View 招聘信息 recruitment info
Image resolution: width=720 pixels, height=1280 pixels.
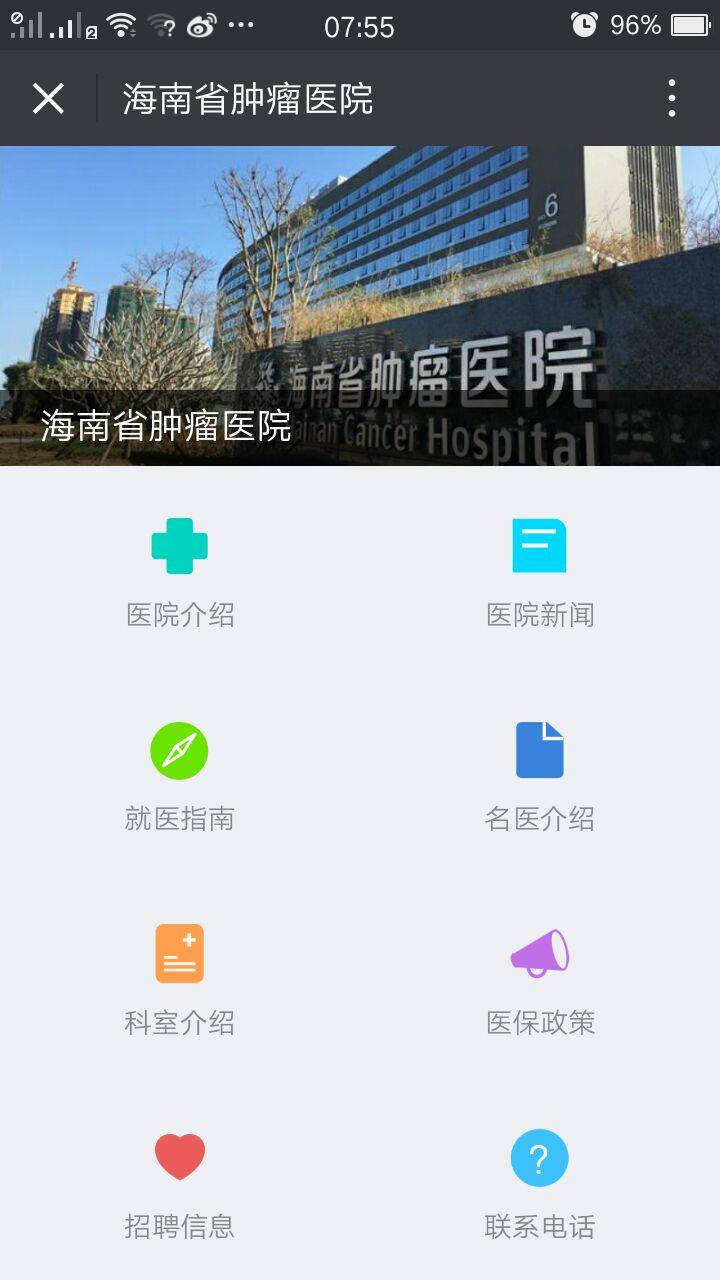click(x=180, y=1184)
